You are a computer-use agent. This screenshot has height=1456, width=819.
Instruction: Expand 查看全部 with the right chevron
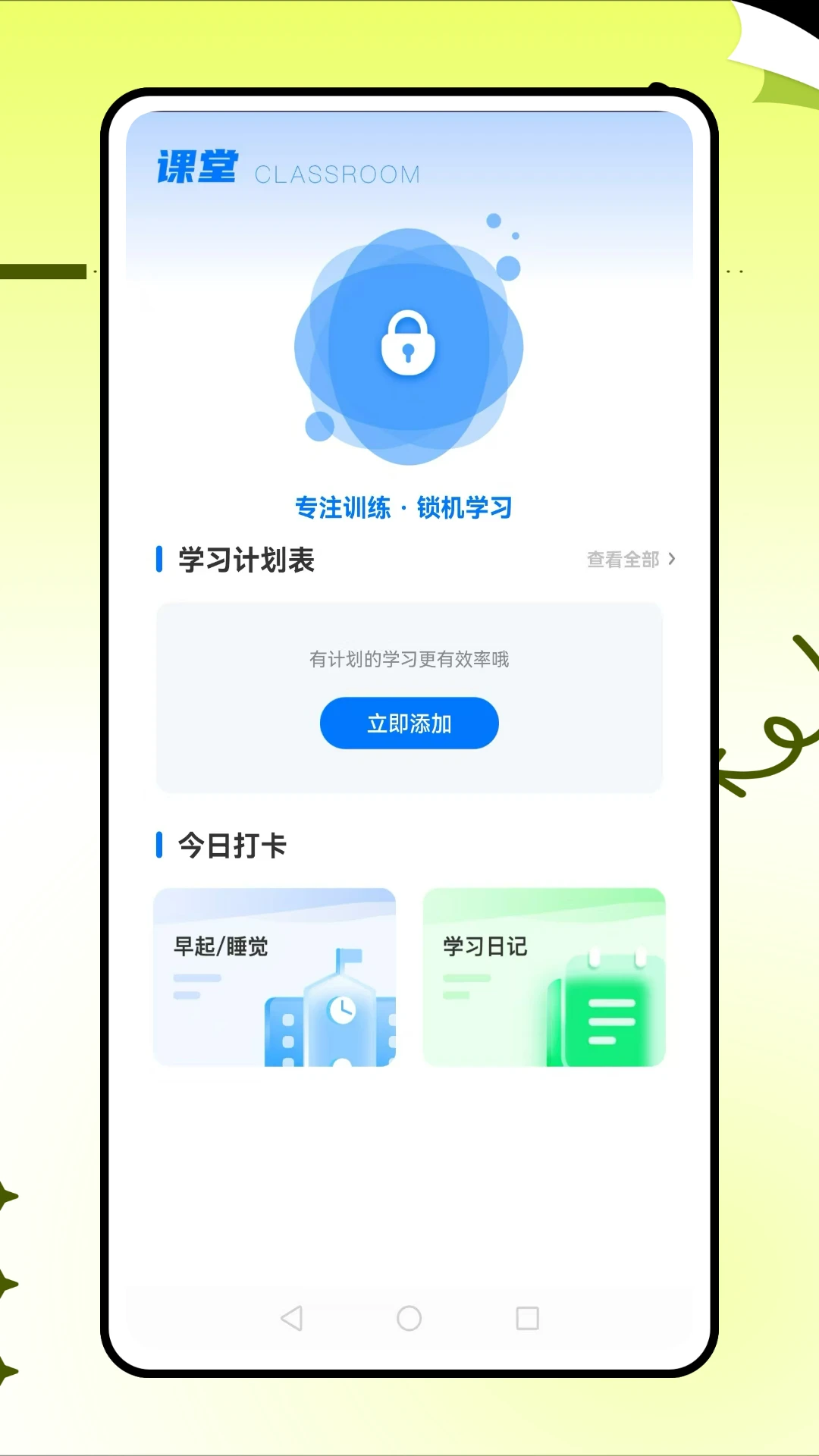[x=671, y=560]
